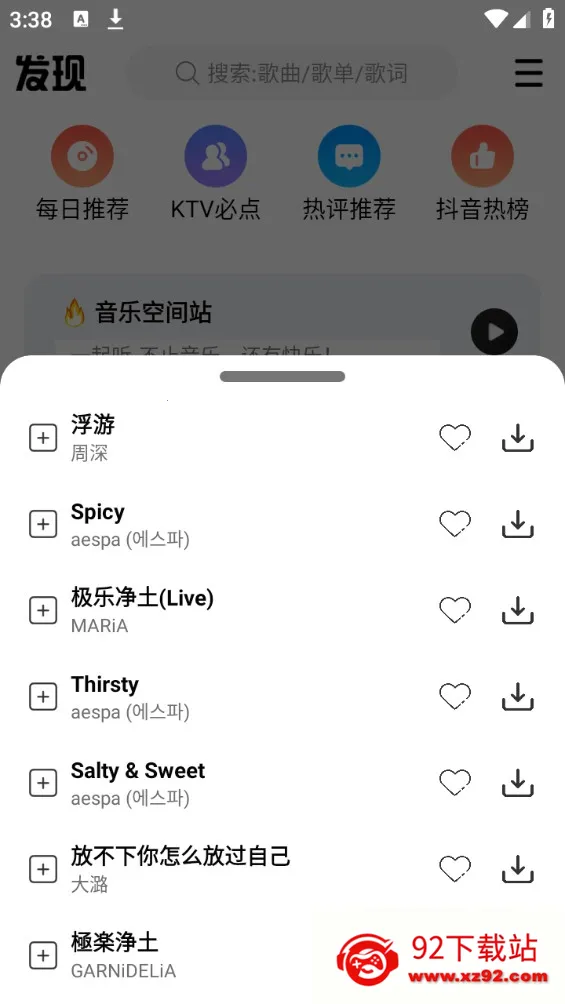Favorite 放不下你怎么放过自己
The image size is (565, 1004).
pyautogui.click(x=455, y=869)
